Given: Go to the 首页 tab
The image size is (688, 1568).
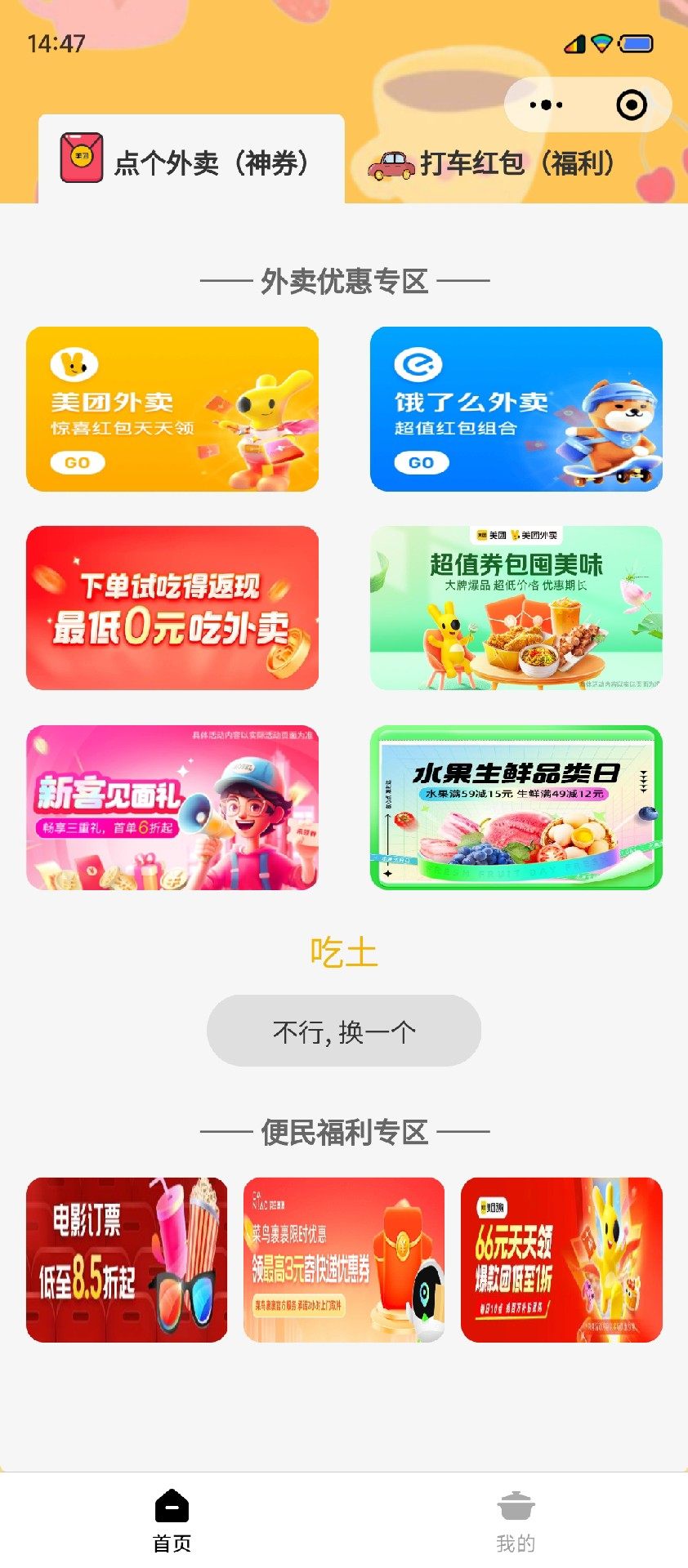Looking at the screenshot, I should point(172,1521).
